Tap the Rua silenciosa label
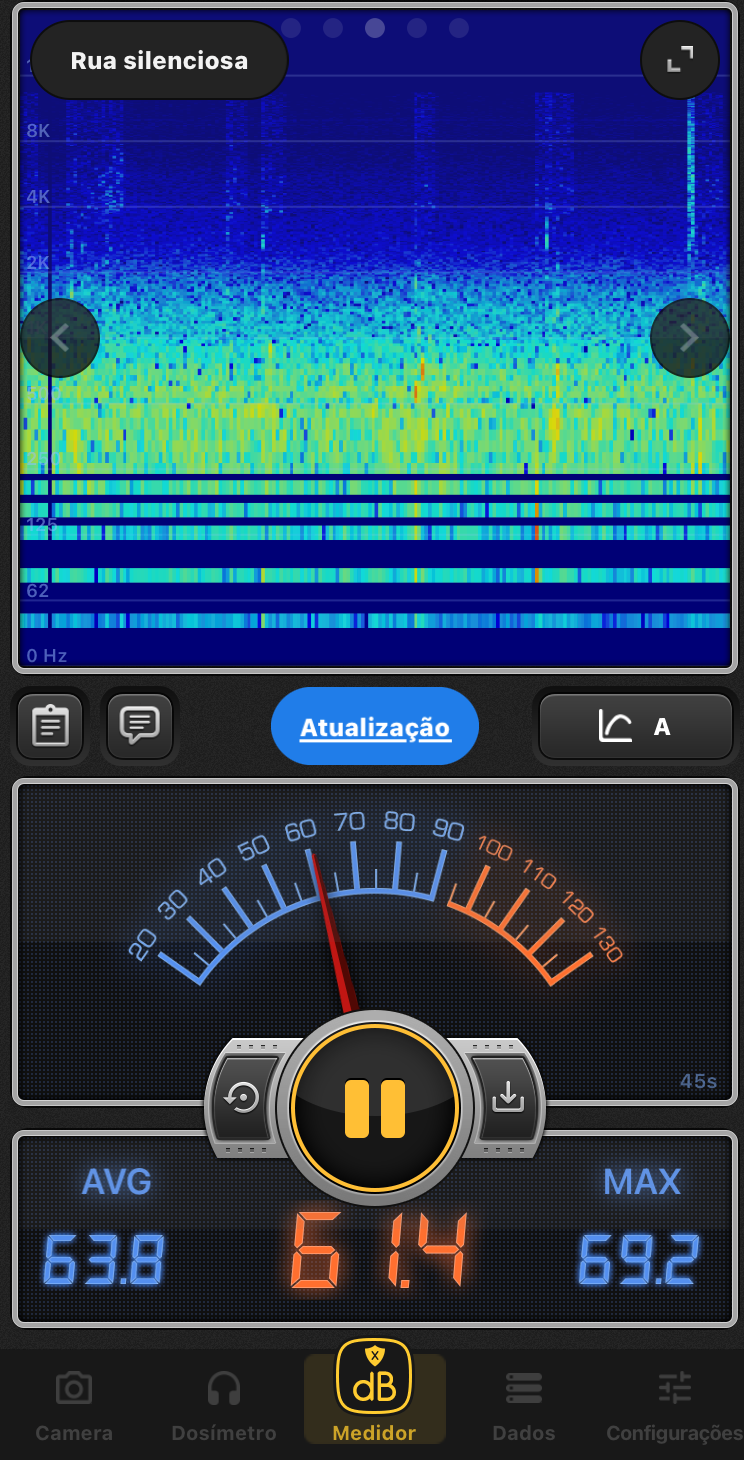Viewport: 744px width, 1460px height. tap(159, 61)
